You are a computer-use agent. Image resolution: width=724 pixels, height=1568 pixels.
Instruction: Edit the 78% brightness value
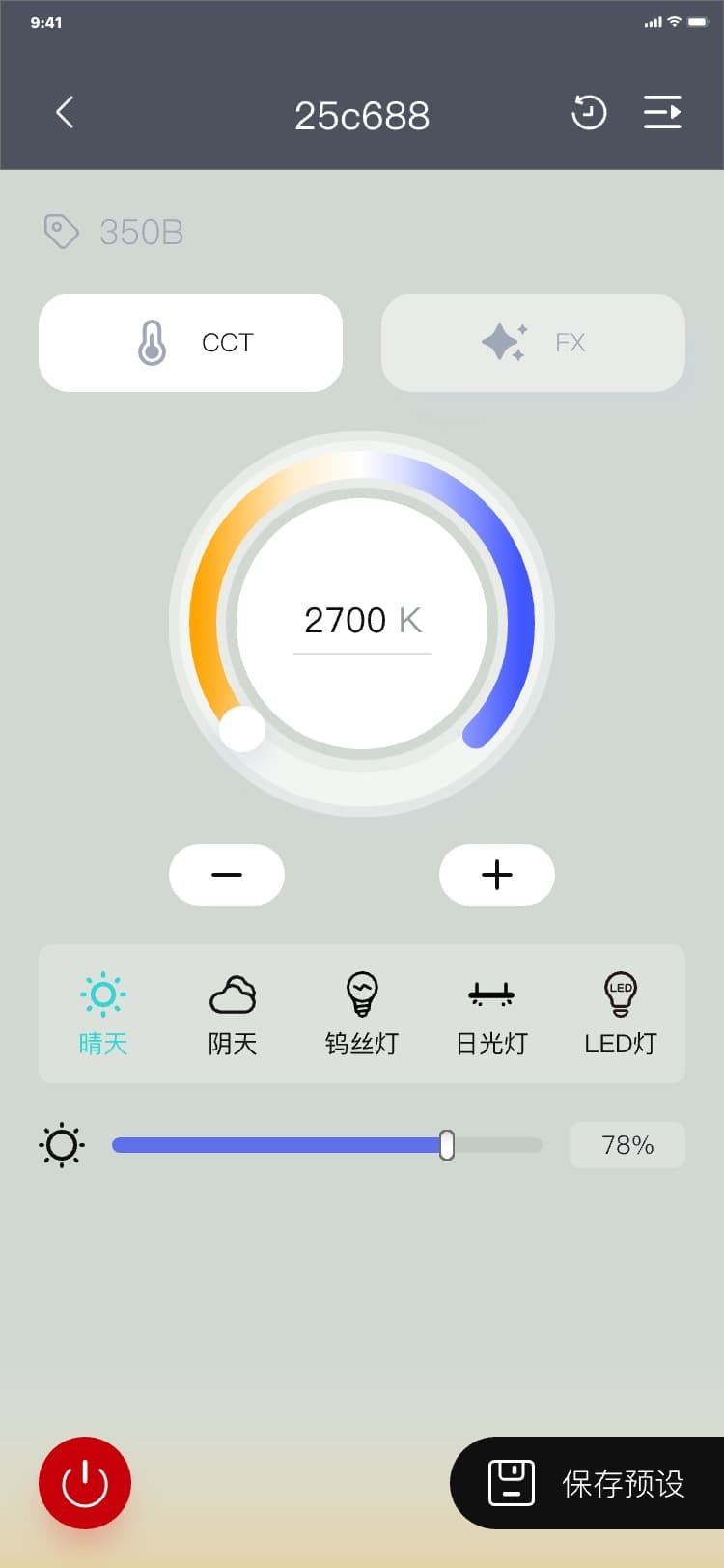click(x=627, y=1145)
